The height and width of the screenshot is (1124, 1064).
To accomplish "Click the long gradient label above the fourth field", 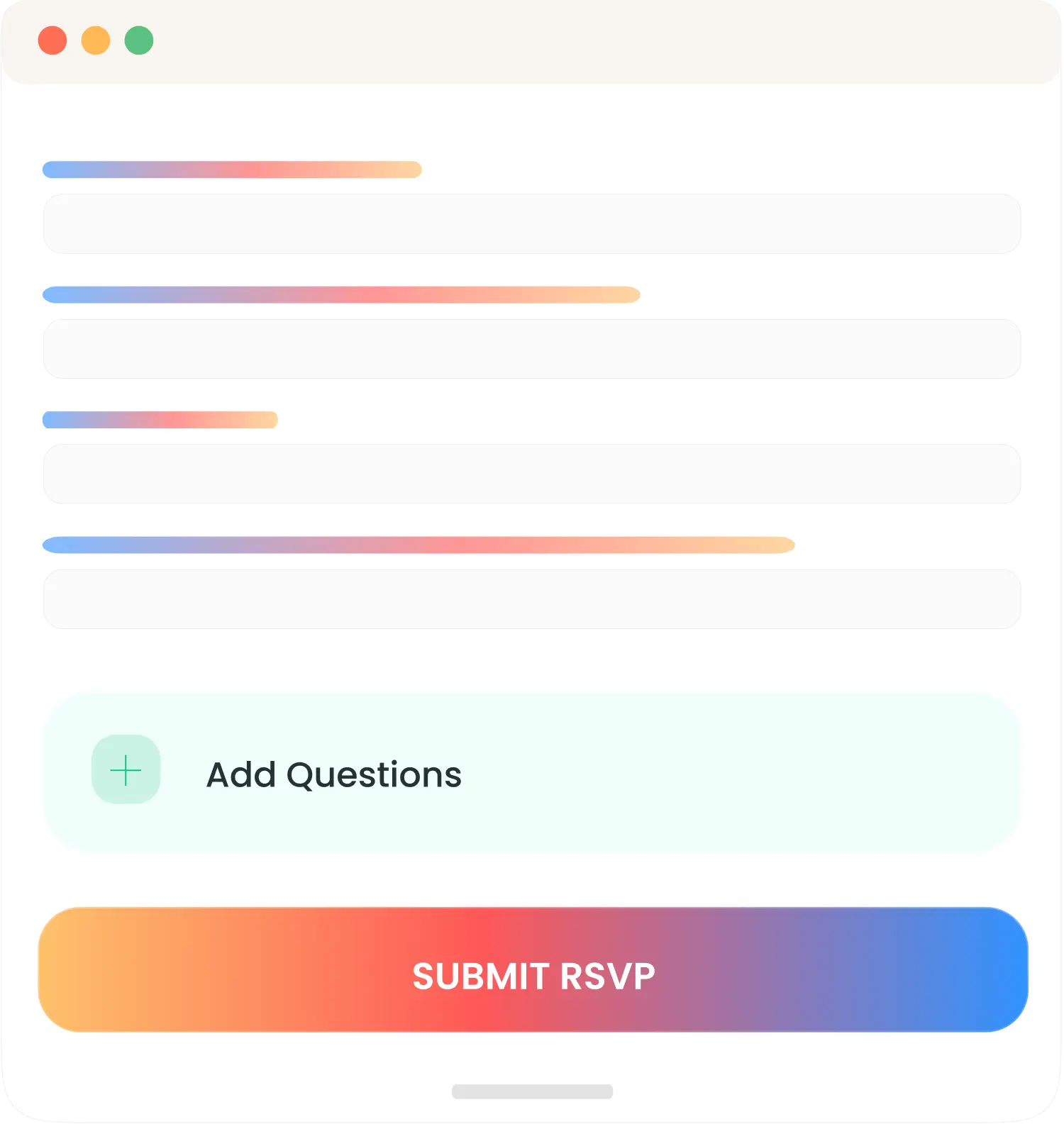I will coord(419,545).
